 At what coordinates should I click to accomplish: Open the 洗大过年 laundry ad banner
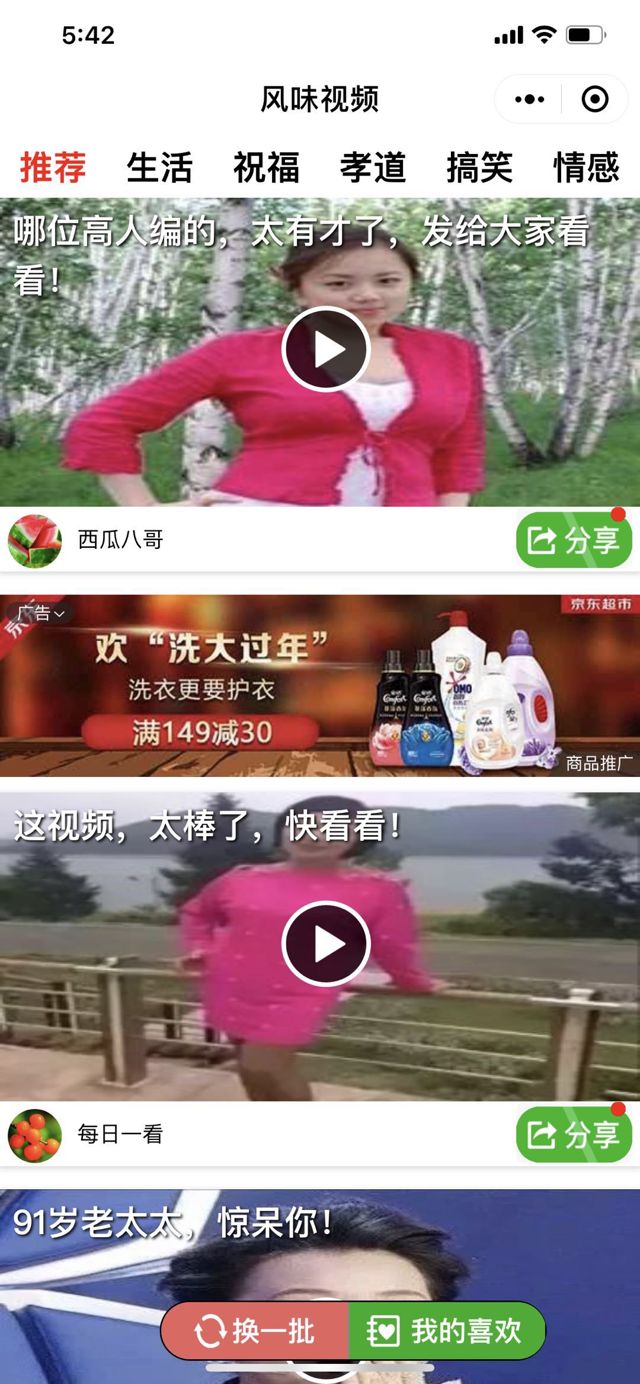point(320,685)
